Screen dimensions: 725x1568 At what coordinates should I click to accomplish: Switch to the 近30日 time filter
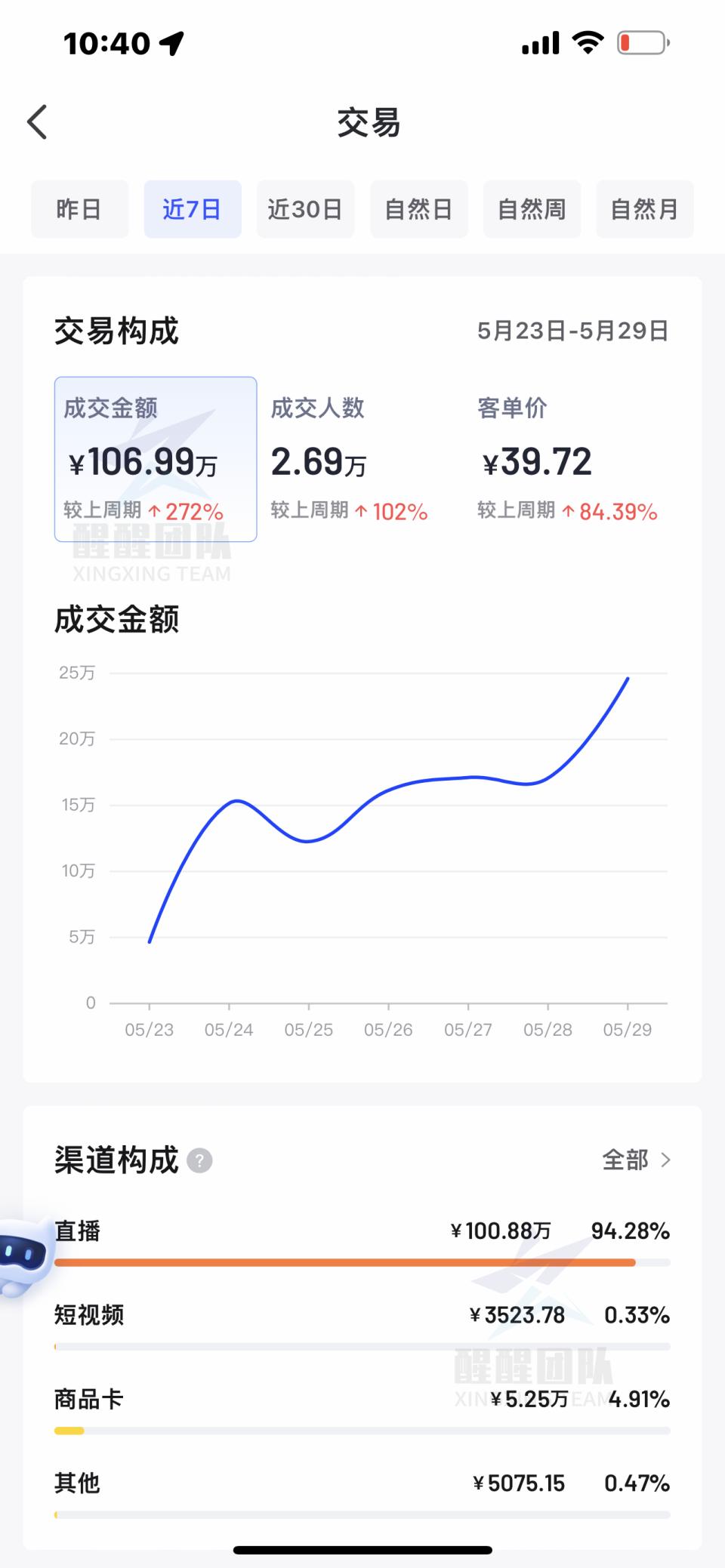[305, 209]
